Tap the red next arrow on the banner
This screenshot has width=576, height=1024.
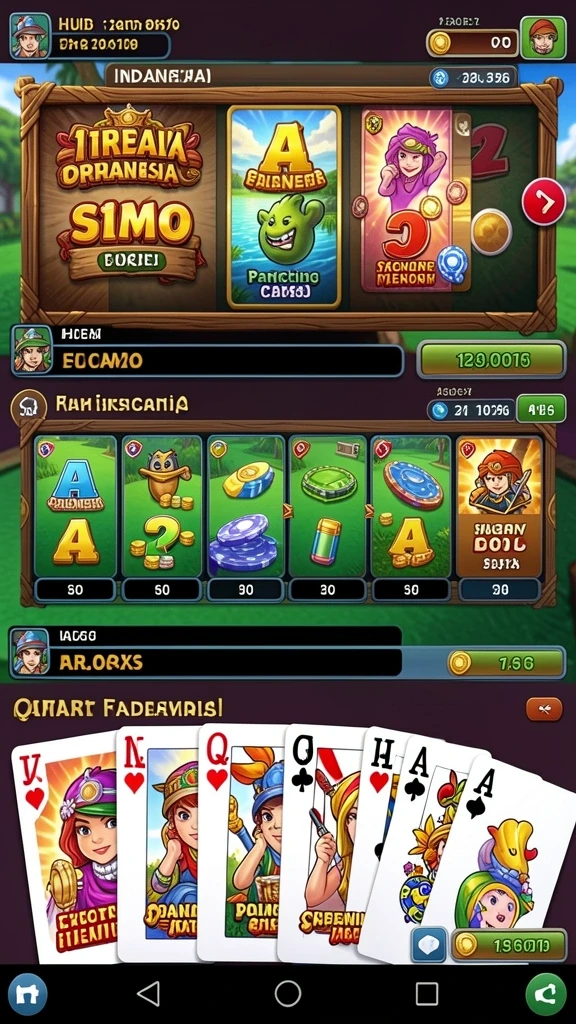pos(543,202)
